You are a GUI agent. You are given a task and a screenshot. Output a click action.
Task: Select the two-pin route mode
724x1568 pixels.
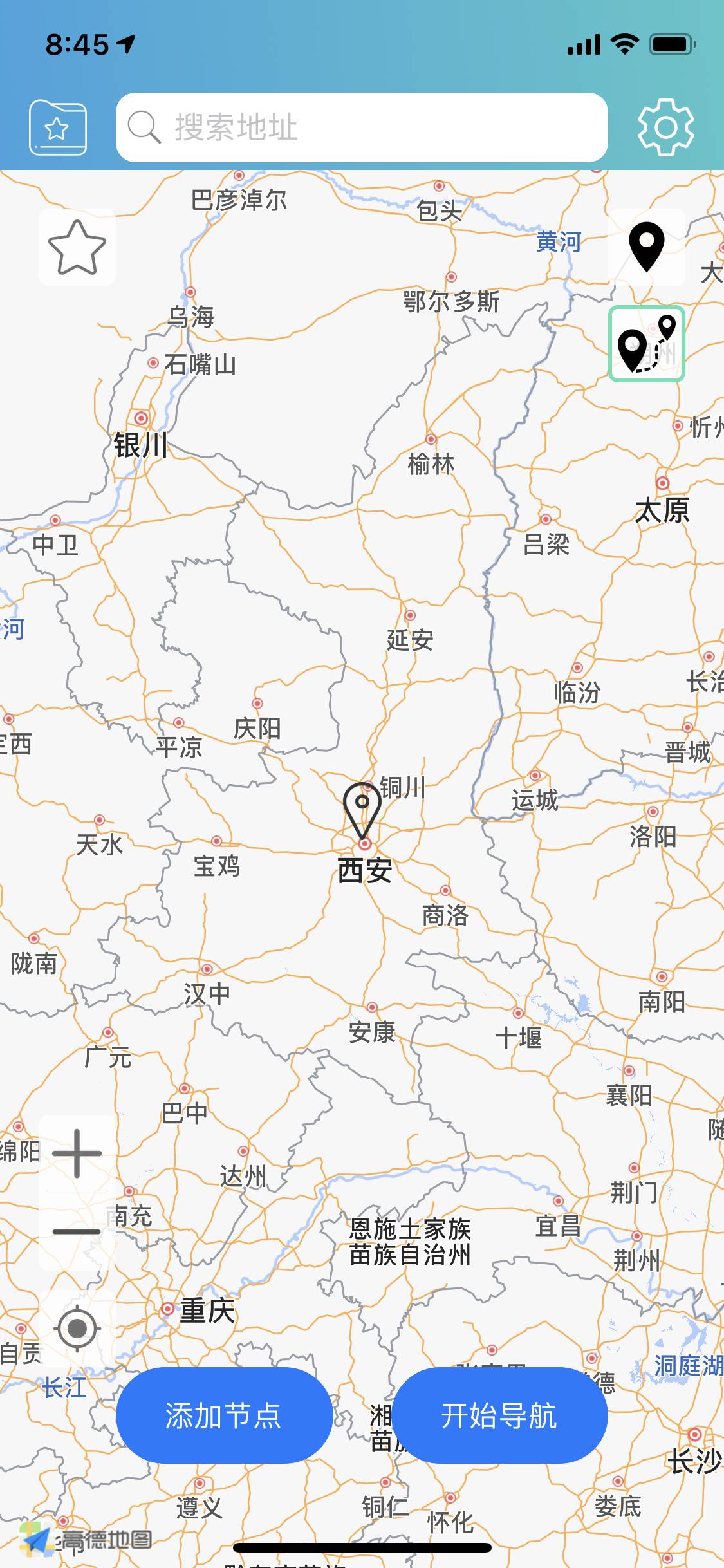[x=647, y=344]
